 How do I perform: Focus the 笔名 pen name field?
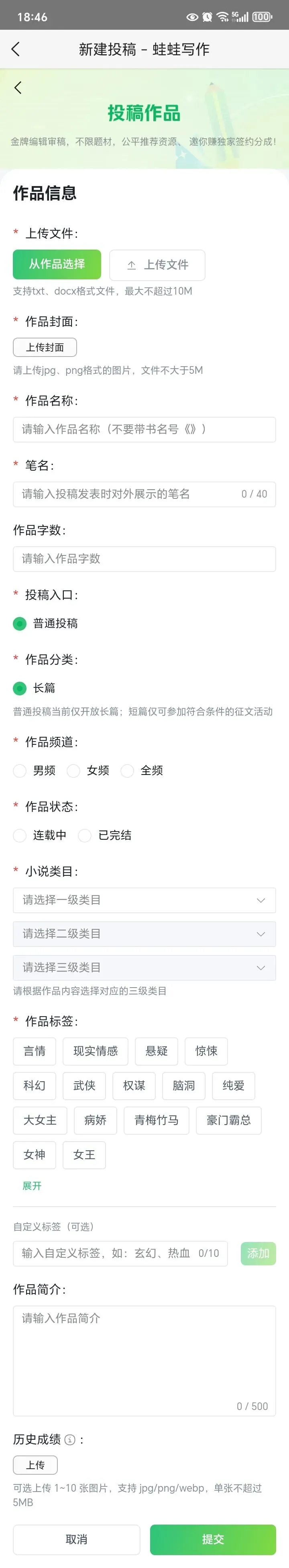[144, 494]
